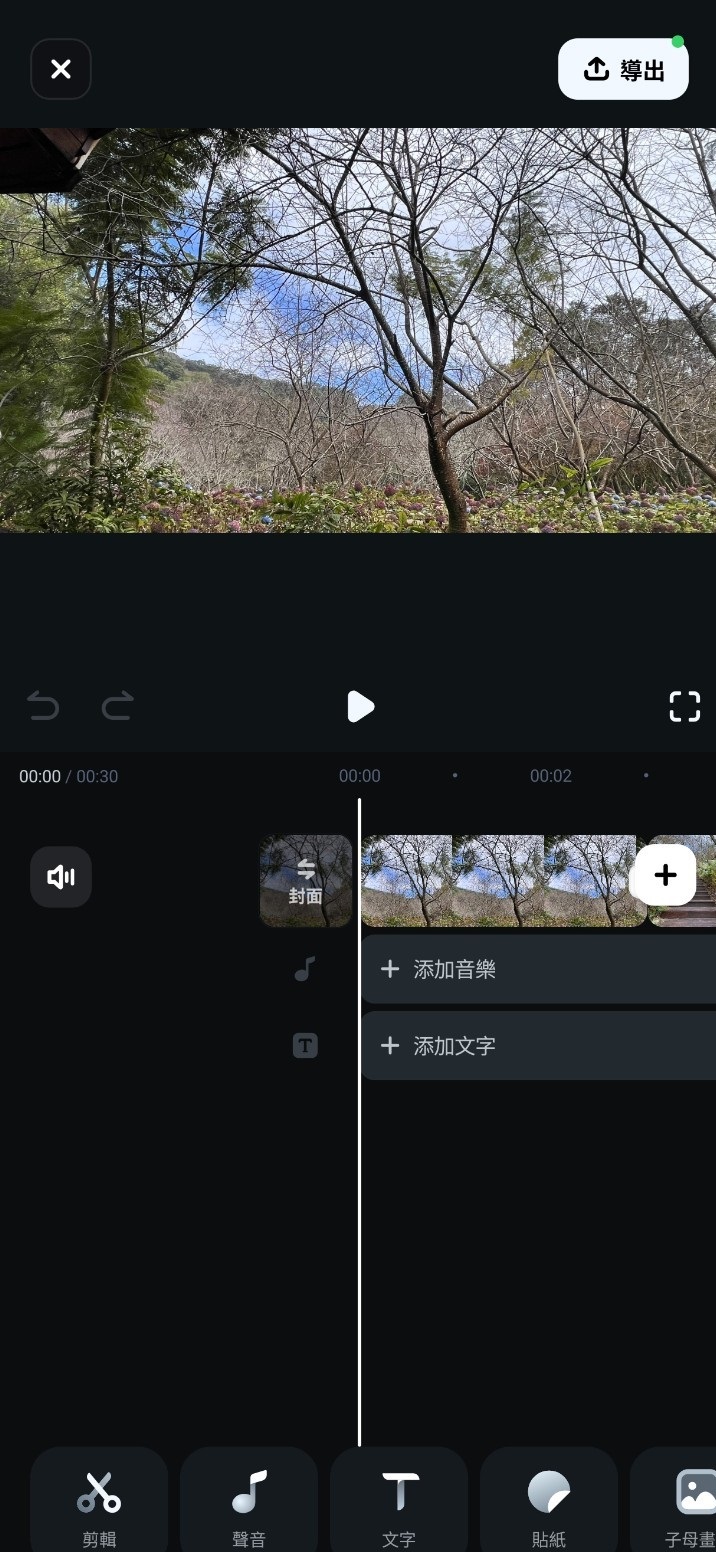716x1552 pixels.
Task: Export the video with 導出
Action: point(623,69)
